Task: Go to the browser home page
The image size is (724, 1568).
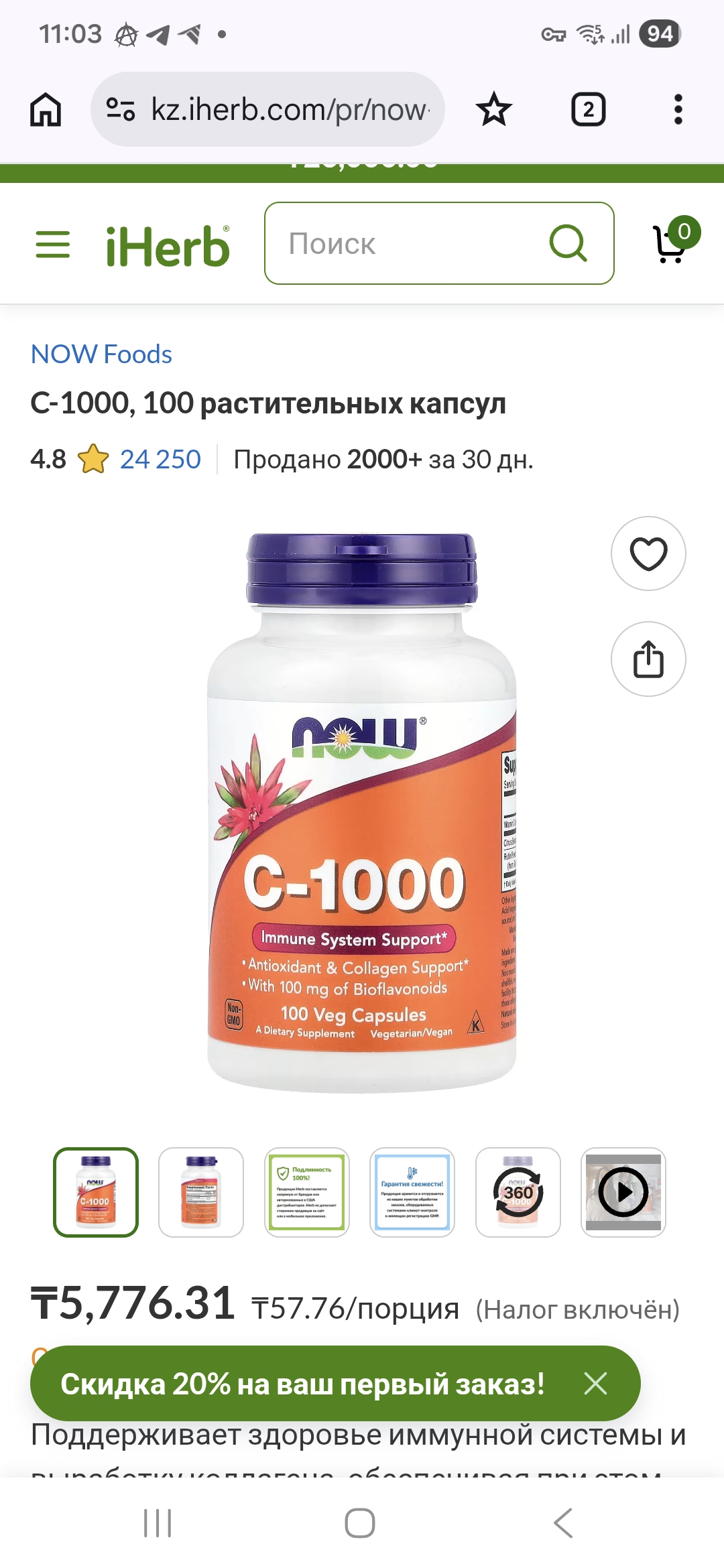Action: (46, 109)
